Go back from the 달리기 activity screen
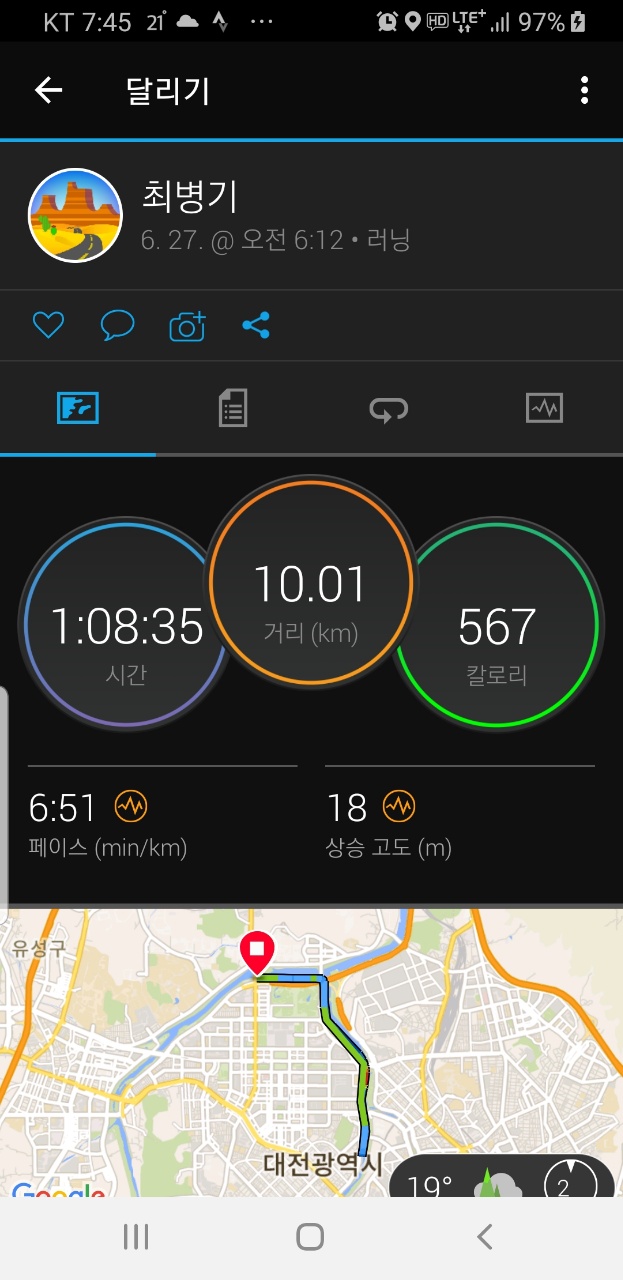The image size is (623, 1280). (48, 91)
